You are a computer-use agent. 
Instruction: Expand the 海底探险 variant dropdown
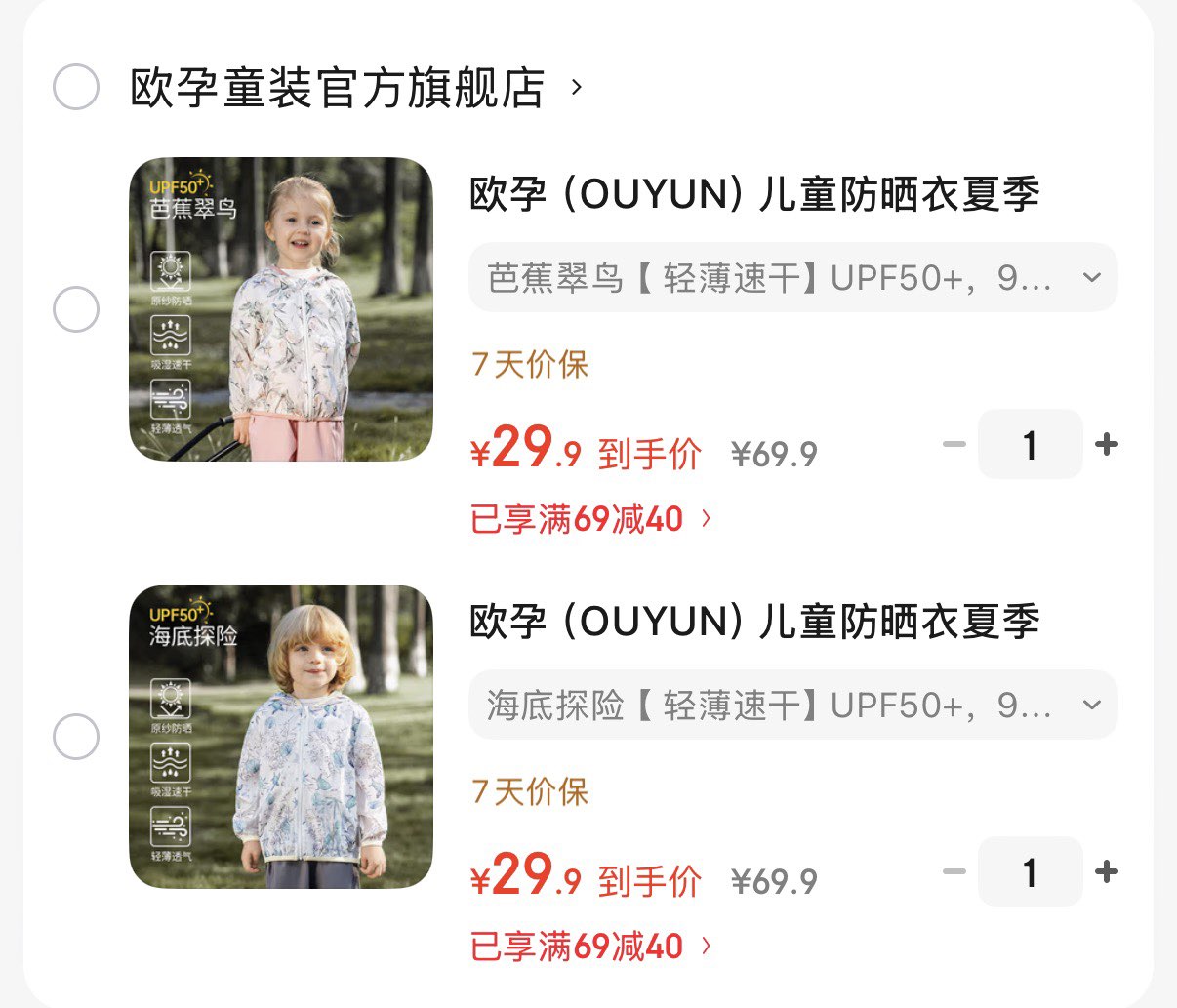(792, 705)
